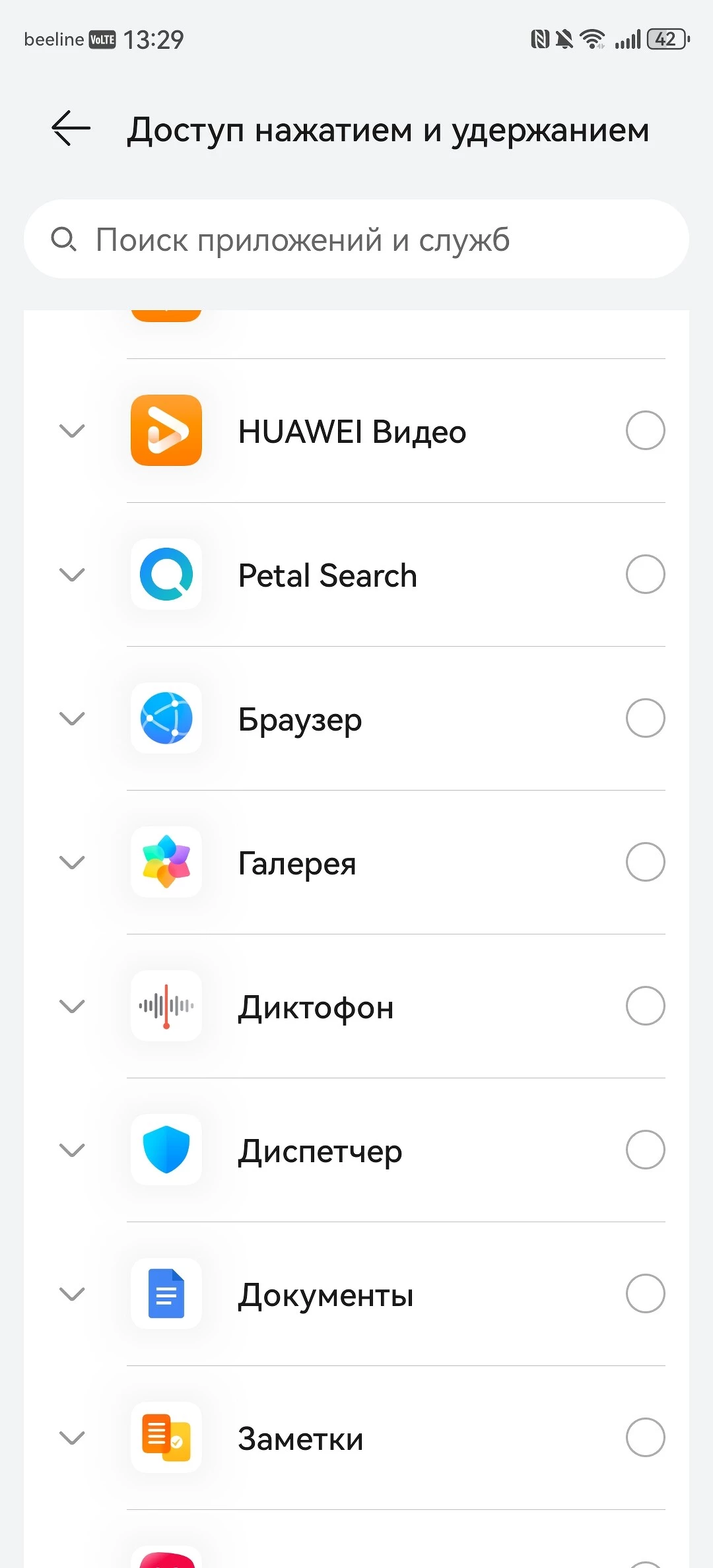Expand the Заметки chevron

click(x=72, y=1438)
